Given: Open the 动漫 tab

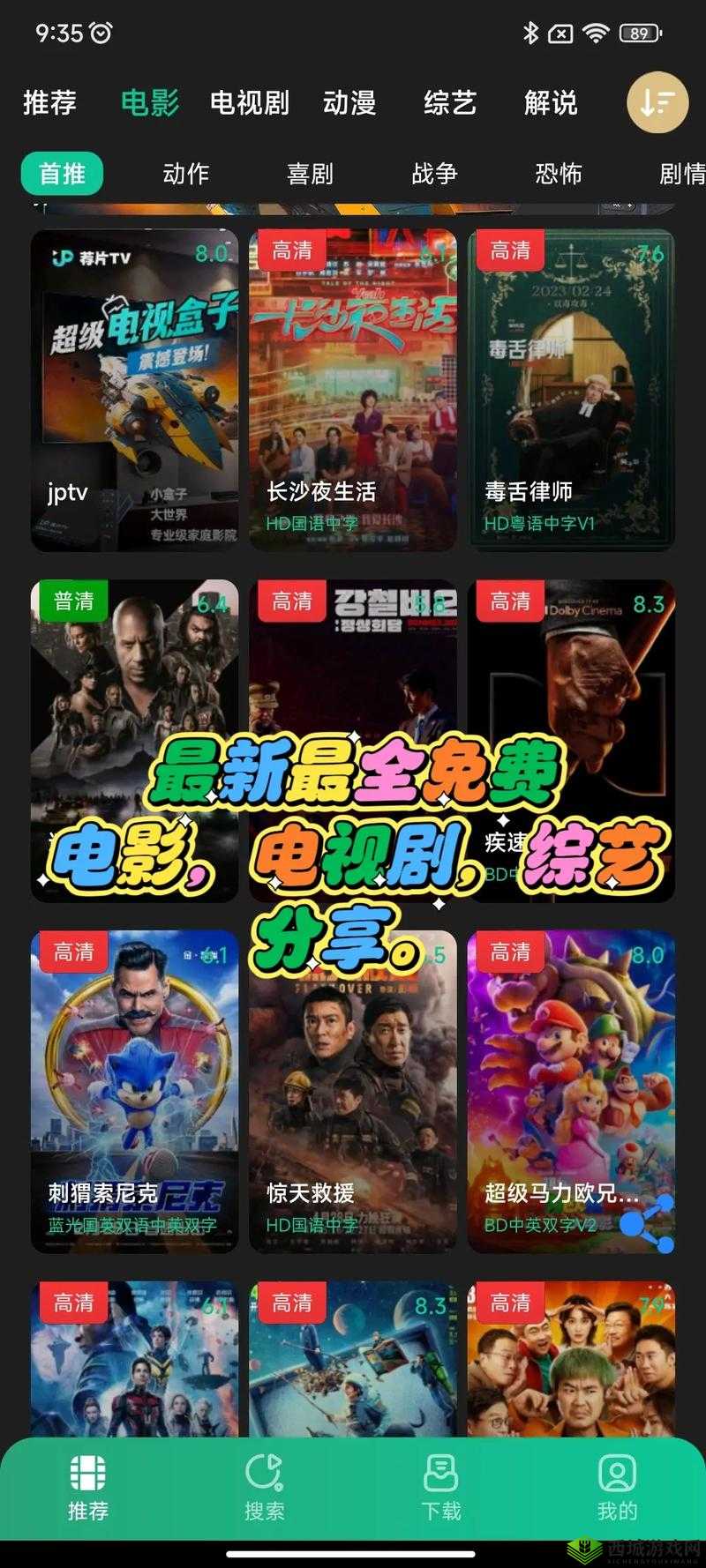Looking at the screenshot, I should click(350, 103).
